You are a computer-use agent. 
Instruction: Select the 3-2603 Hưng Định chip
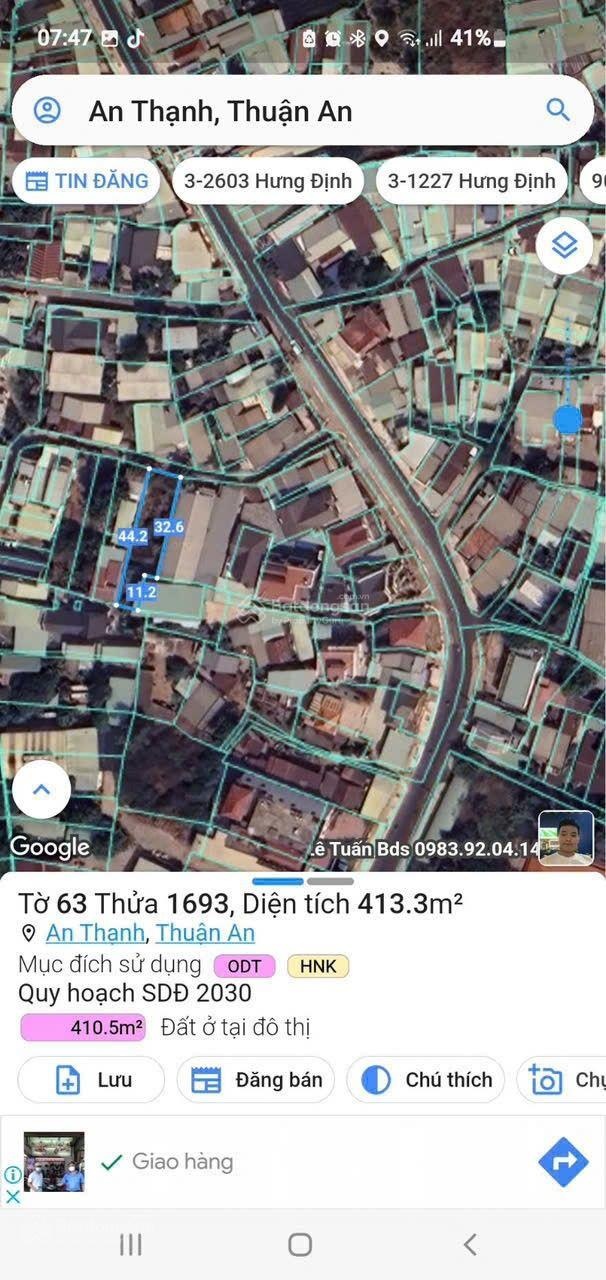point(268,181)
